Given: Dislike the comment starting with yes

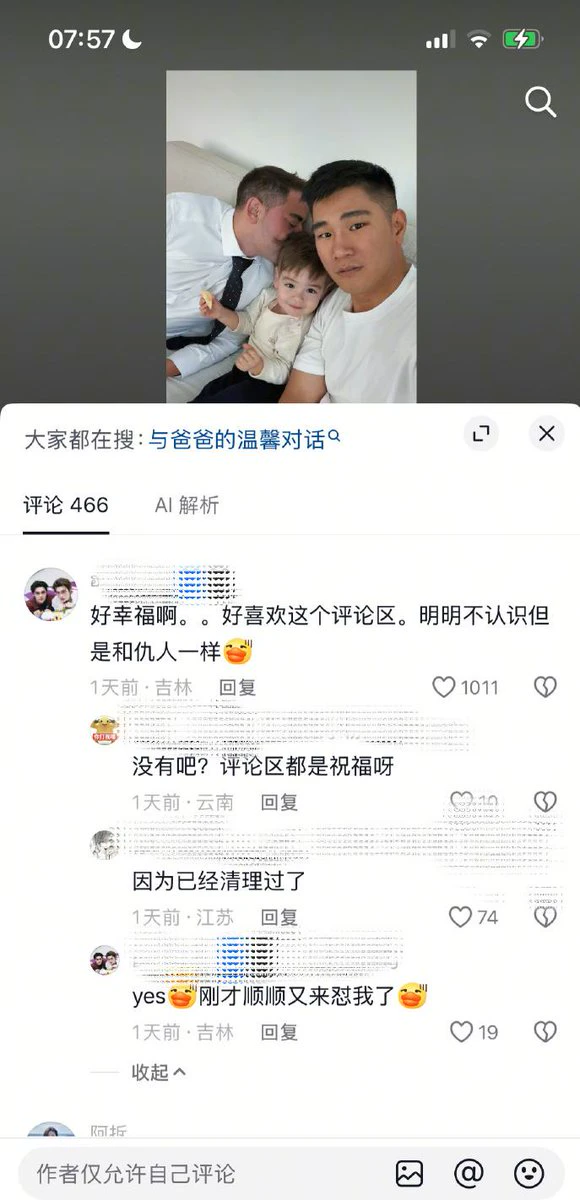Looking at the screenshot, I should point(545,1032).
